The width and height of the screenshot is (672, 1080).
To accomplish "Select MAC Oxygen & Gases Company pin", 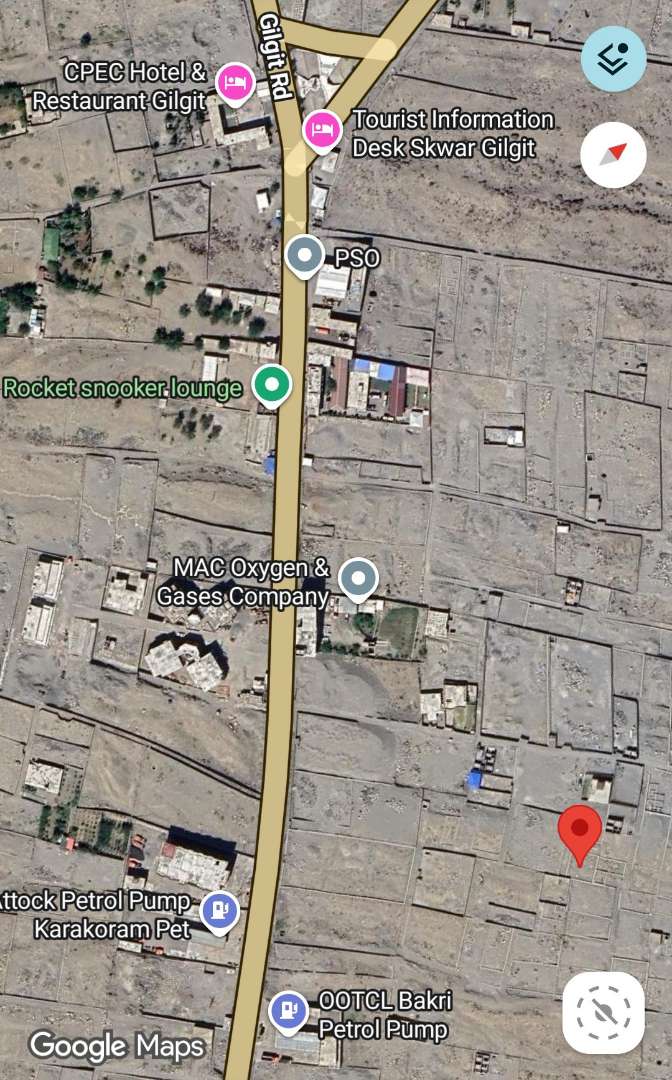I will [x=358, y=579].
